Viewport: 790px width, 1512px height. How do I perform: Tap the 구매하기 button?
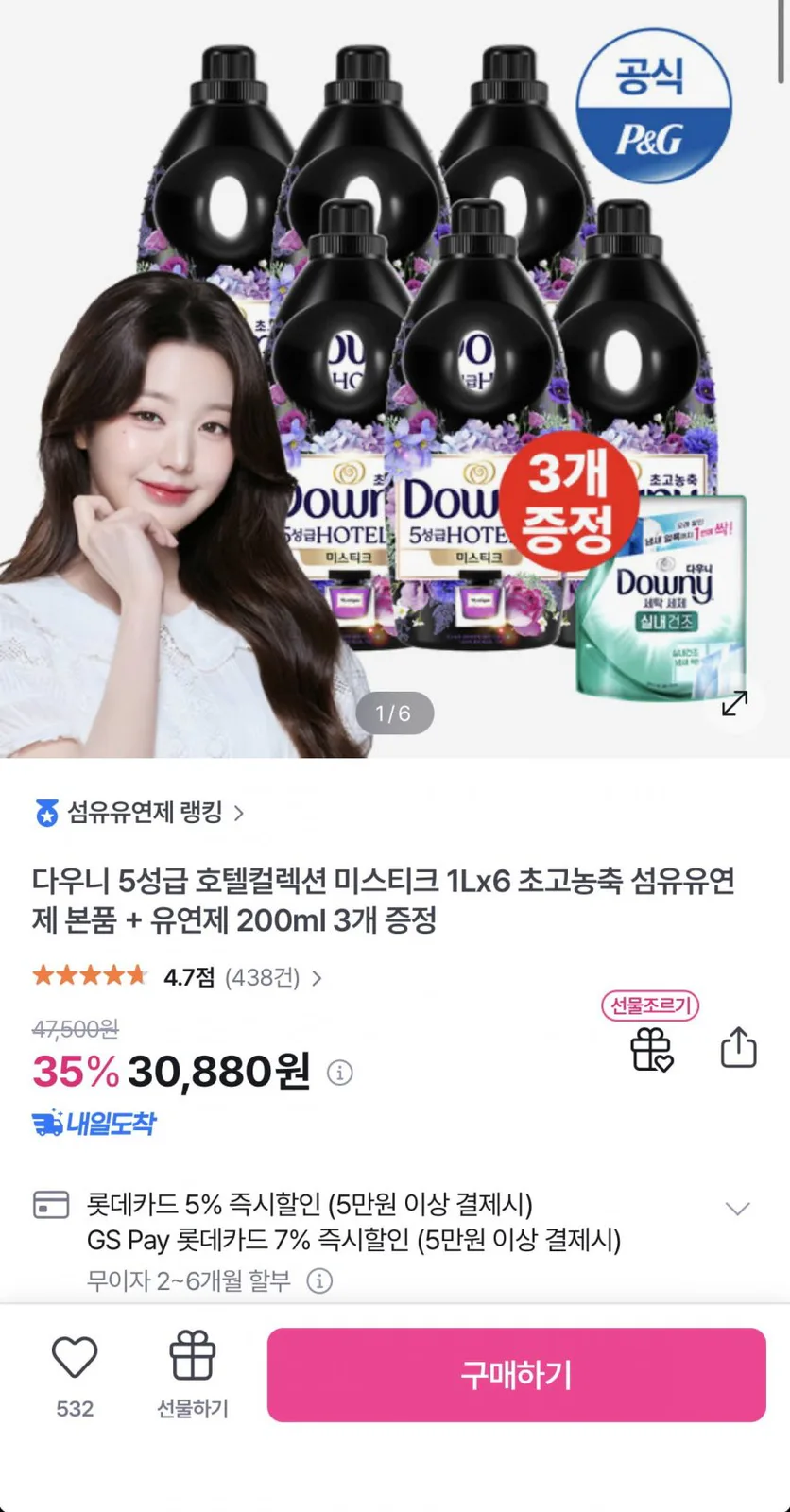[x=516, y=1375]
